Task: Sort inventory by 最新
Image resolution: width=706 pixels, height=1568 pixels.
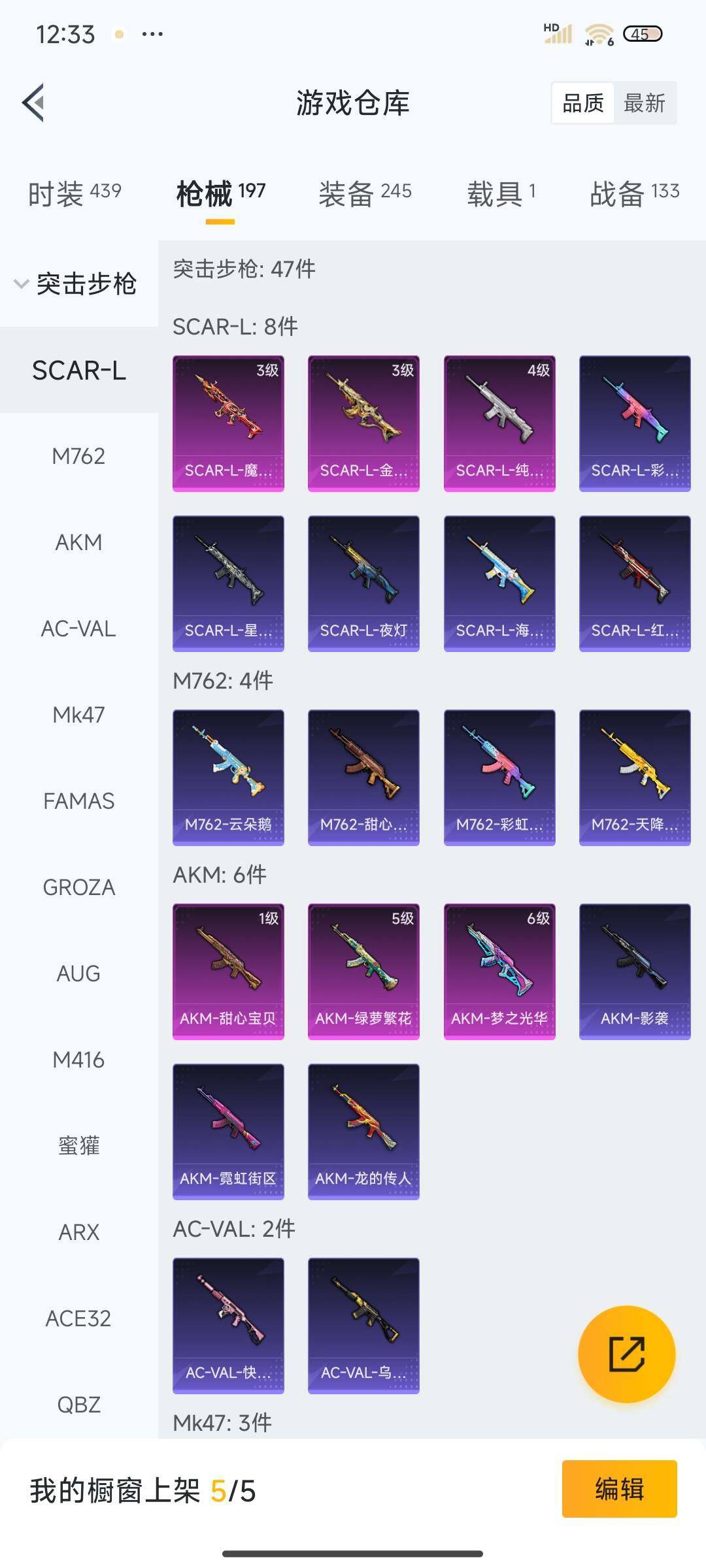Action: click(644, 103)
